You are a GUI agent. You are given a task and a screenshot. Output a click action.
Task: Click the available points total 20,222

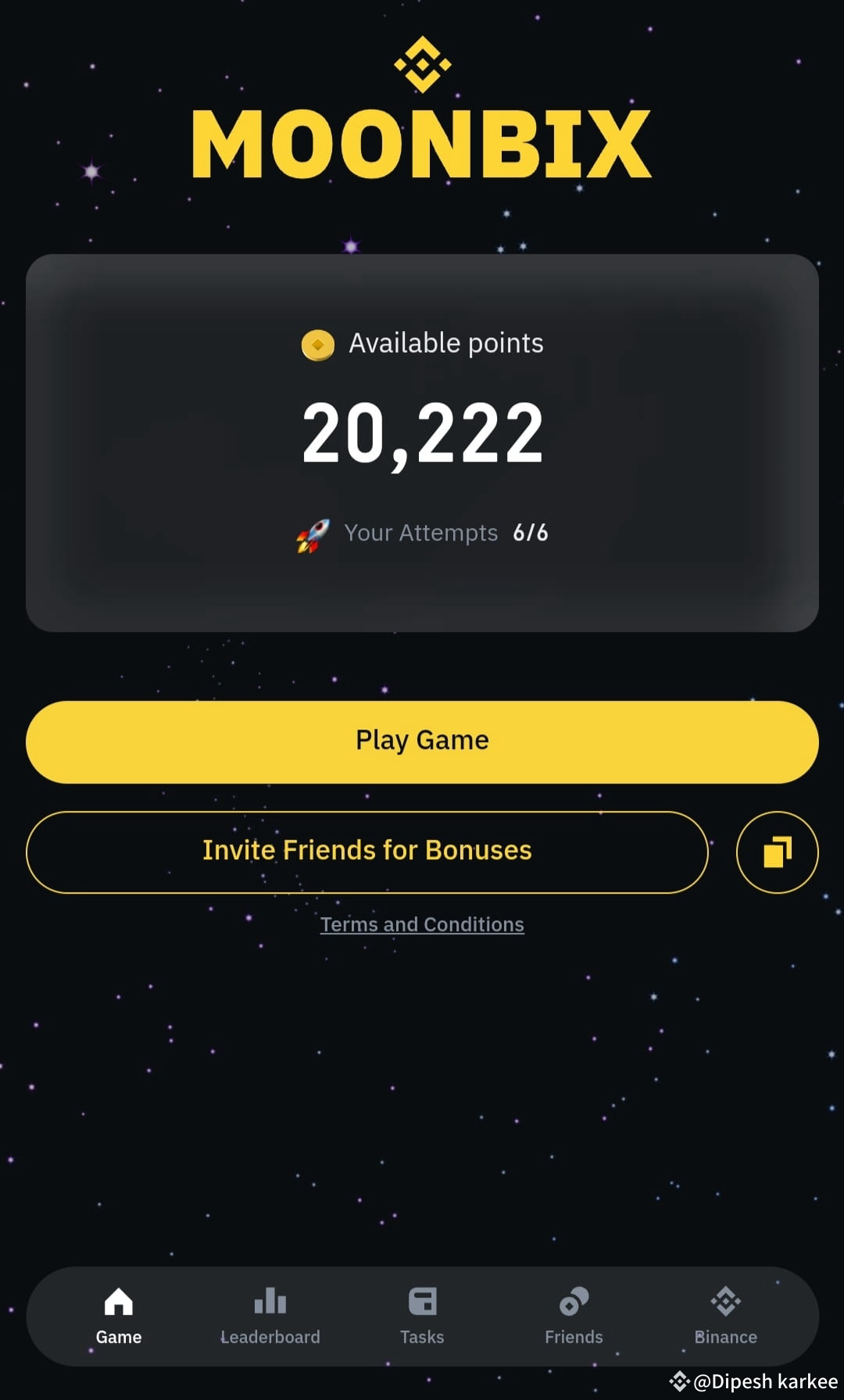[x=422, y=434]
